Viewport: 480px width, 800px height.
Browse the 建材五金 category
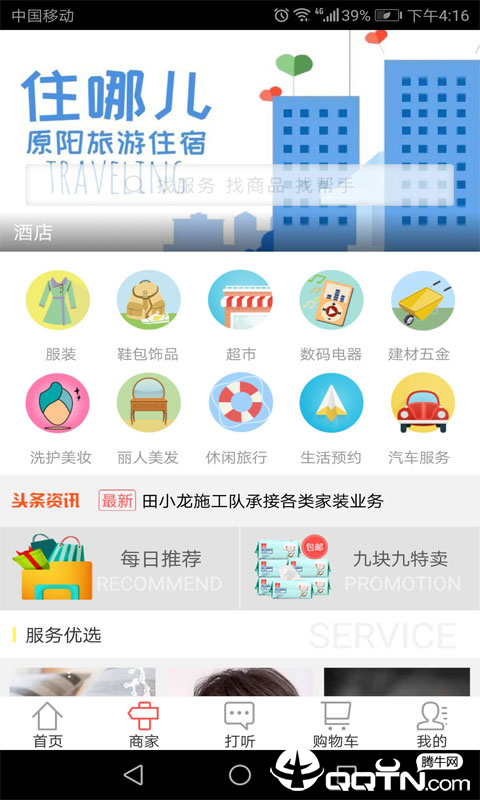tap(422, 316)
